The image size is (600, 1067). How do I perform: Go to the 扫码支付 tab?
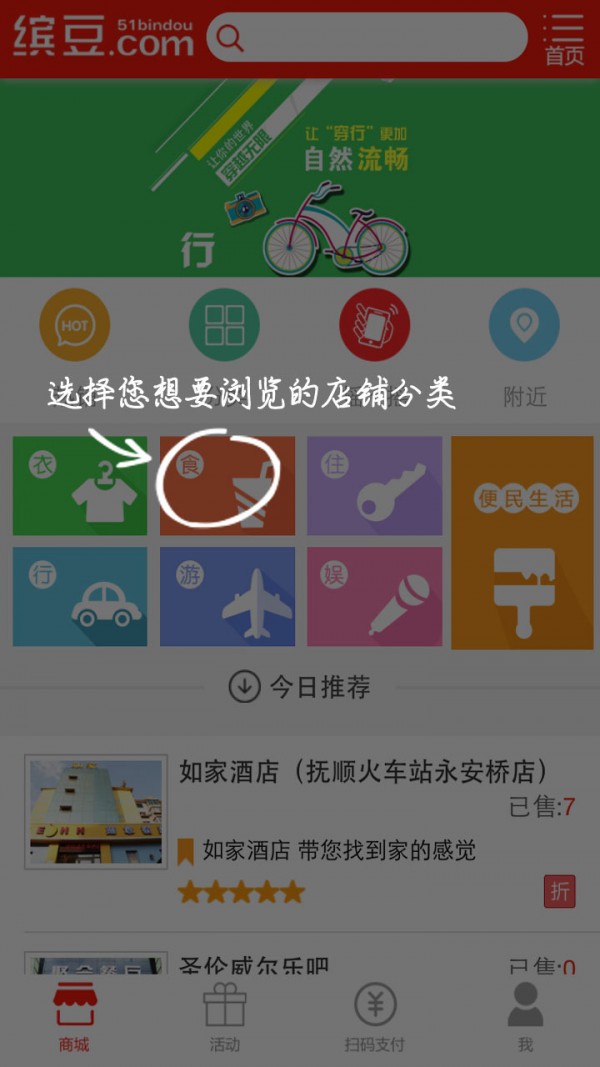point(374,1016)
